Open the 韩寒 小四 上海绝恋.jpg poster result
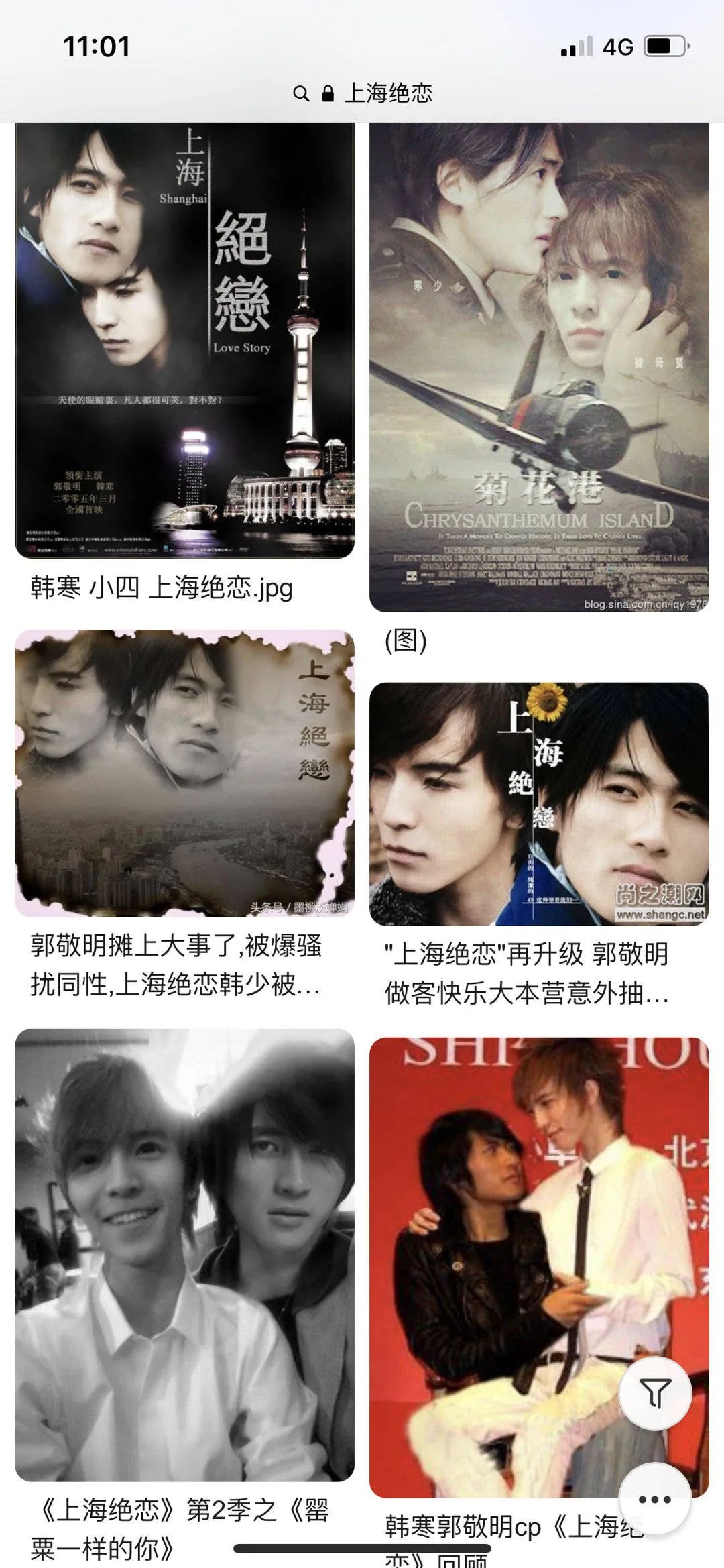724x1568 pixels. (x=184, y=341)
